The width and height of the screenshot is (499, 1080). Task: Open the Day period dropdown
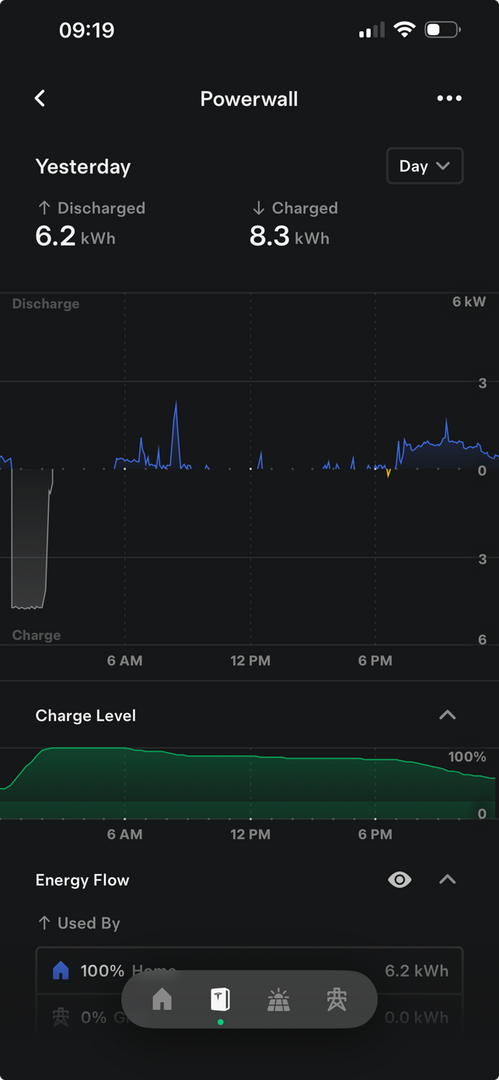(425, 166)
